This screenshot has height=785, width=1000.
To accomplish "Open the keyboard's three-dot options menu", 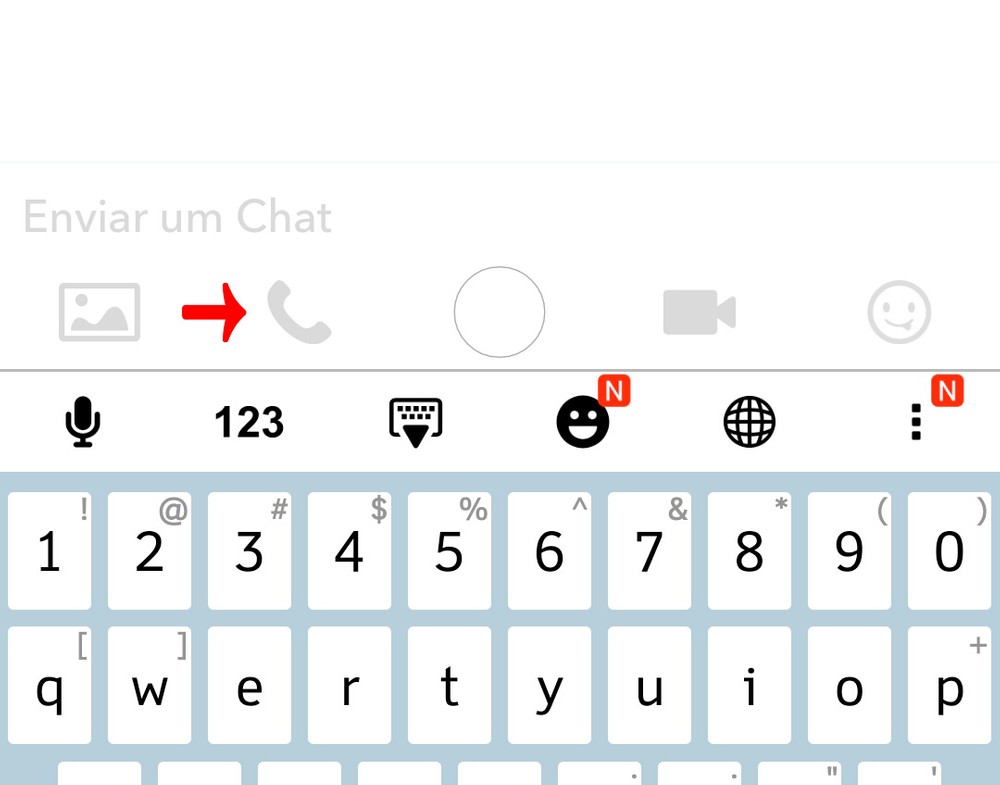I will coord(915,422).
